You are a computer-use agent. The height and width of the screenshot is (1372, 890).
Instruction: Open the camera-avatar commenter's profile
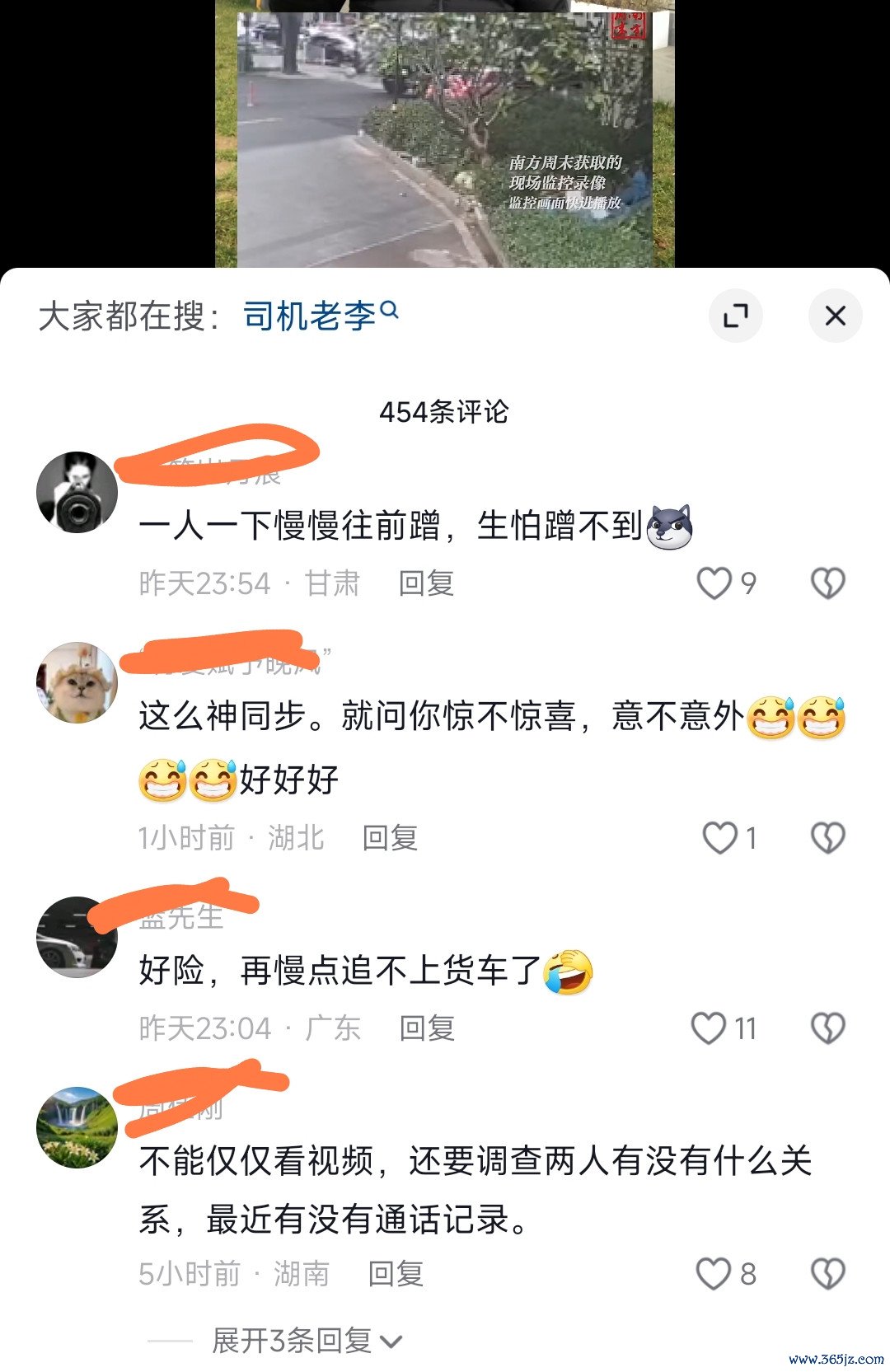coord(77,492)
